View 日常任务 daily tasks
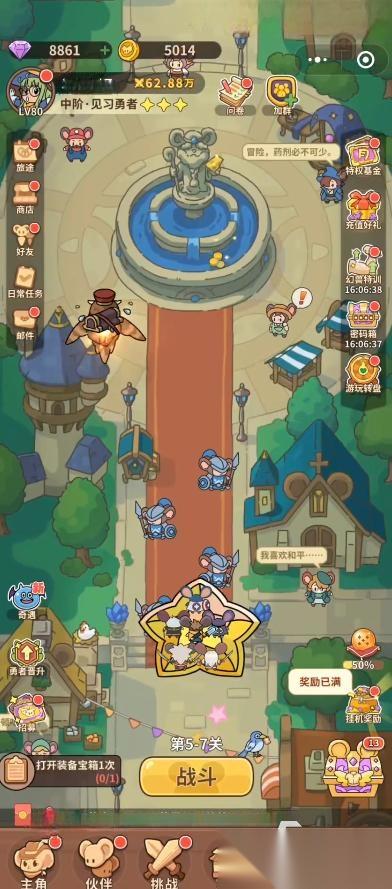The image size is (392, 889). click(x=25, y=282)
